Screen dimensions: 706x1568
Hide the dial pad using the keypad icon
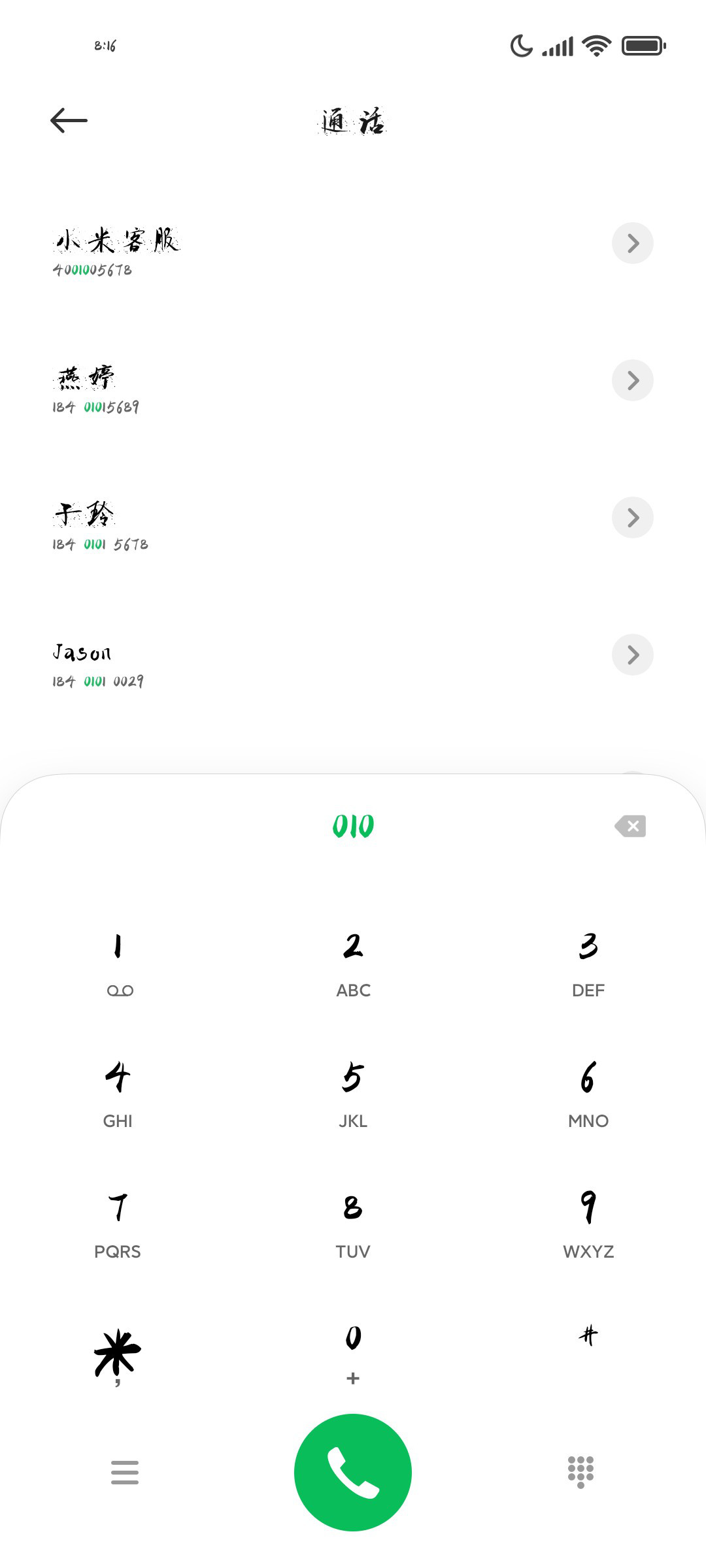coord(580,1472)
